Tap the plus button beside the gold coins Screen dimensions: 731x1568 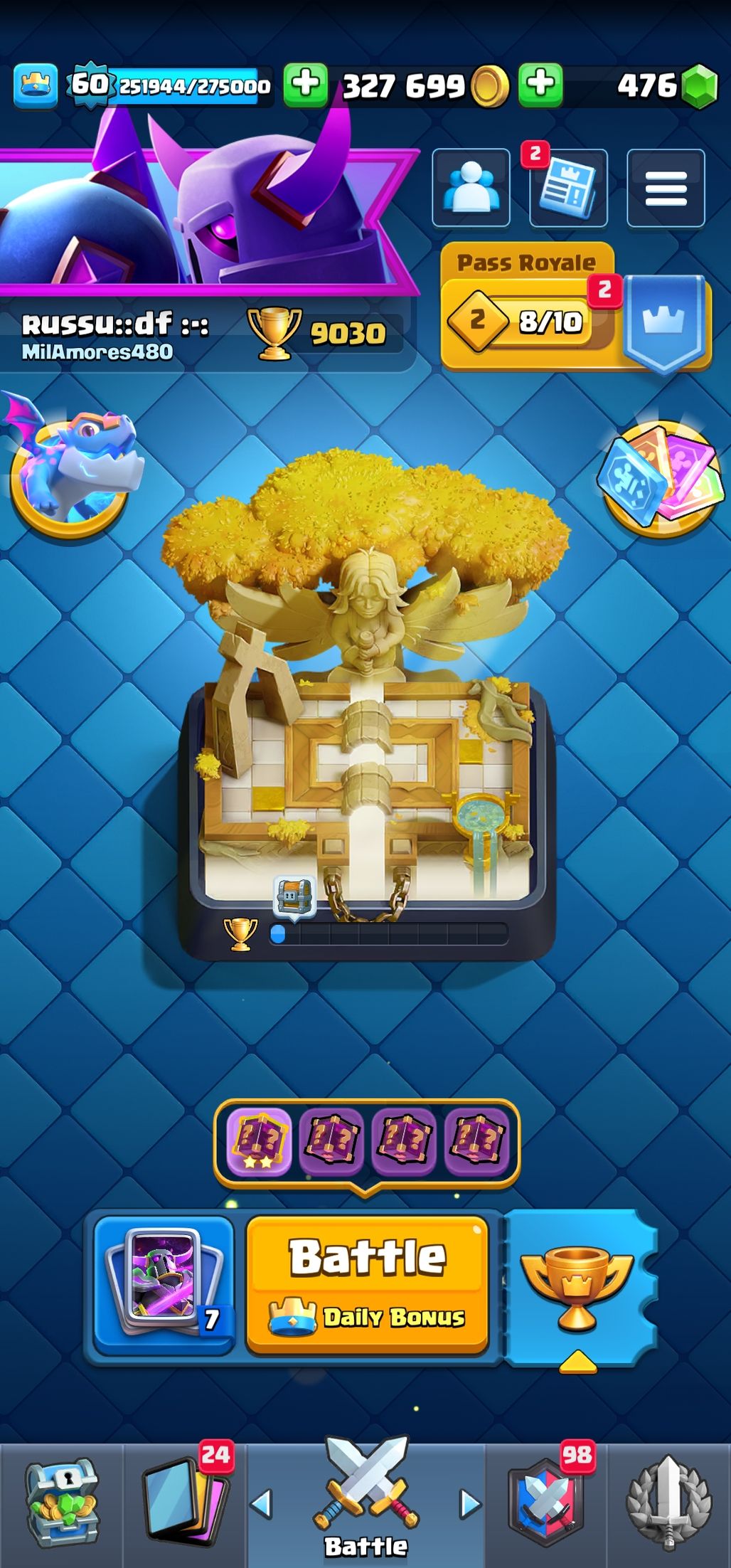point(540,85)
